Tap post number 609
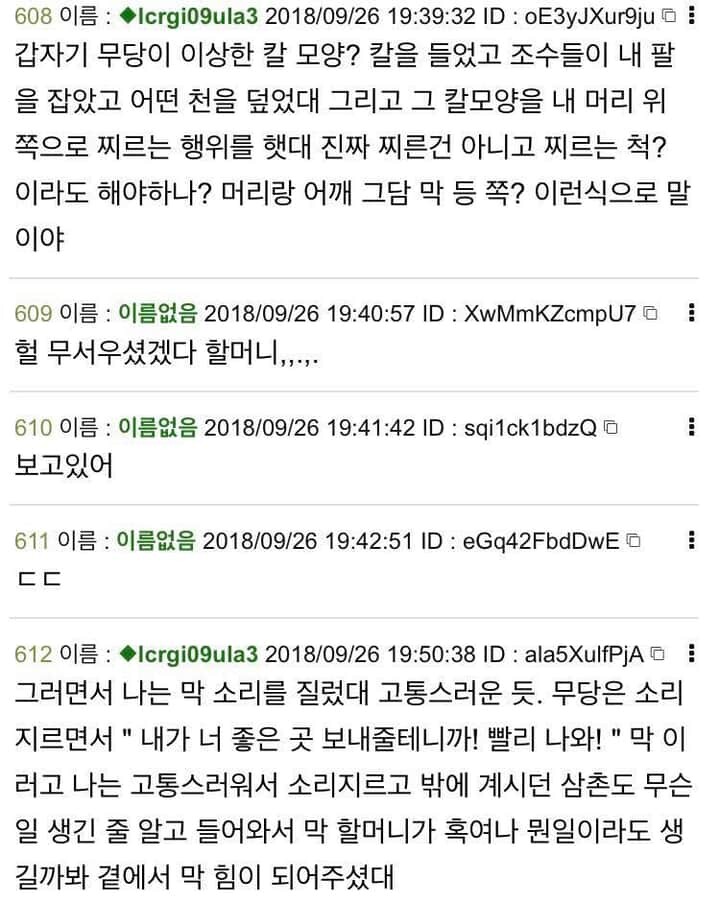 [x=33, y=314]
